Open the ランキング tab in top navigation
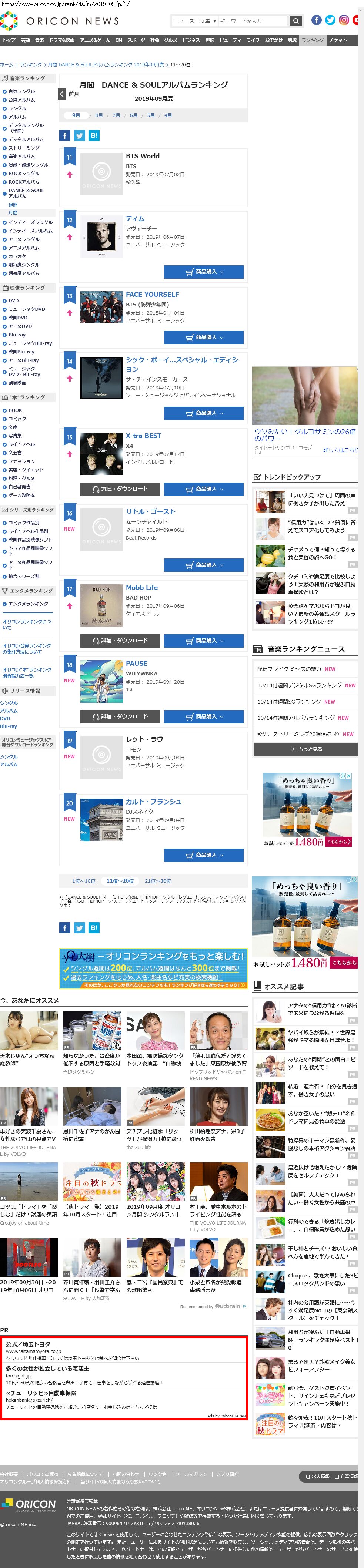The width and height of the screenshot is (364, 1568). tap(312, 40)
